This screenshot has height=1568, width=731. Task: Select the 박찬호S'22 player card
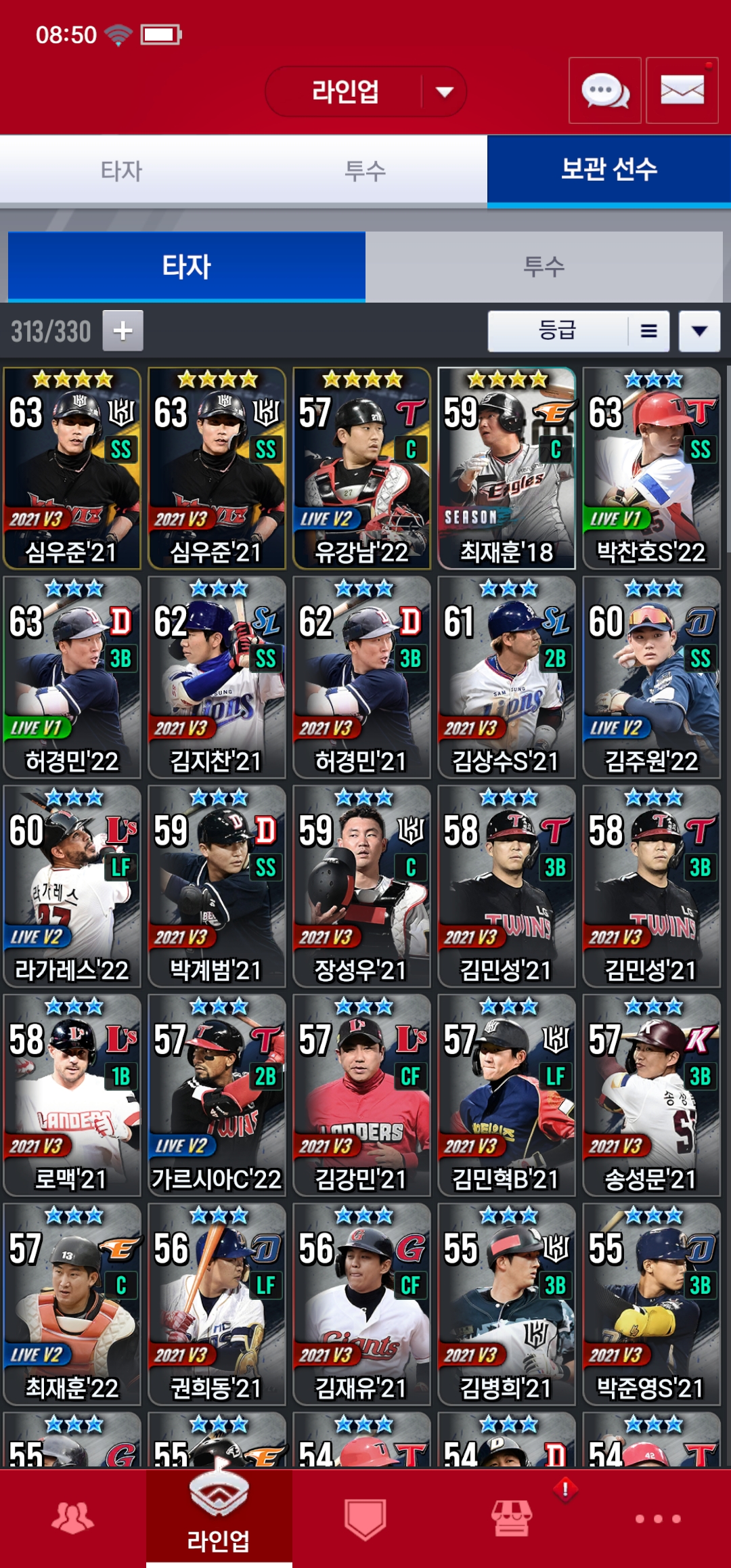click(x=651, y=469)
